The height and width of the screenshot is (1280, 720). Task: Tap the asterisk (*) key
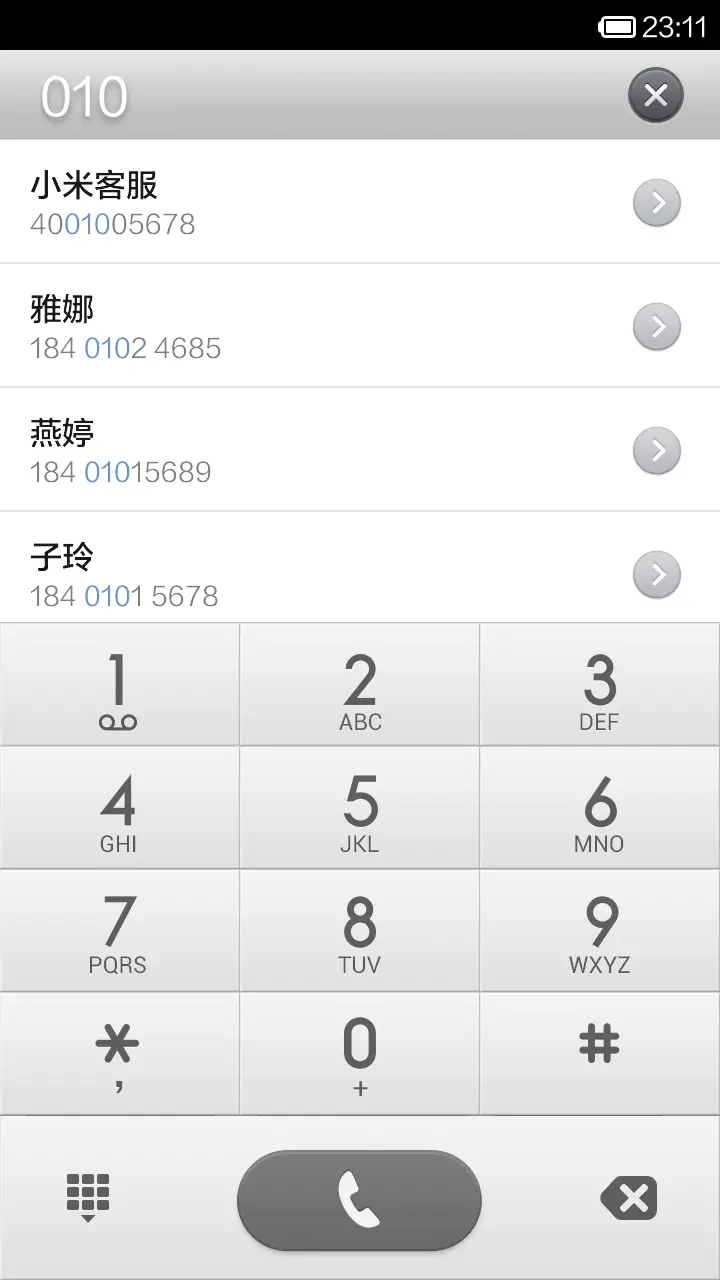coord(119,1052)
